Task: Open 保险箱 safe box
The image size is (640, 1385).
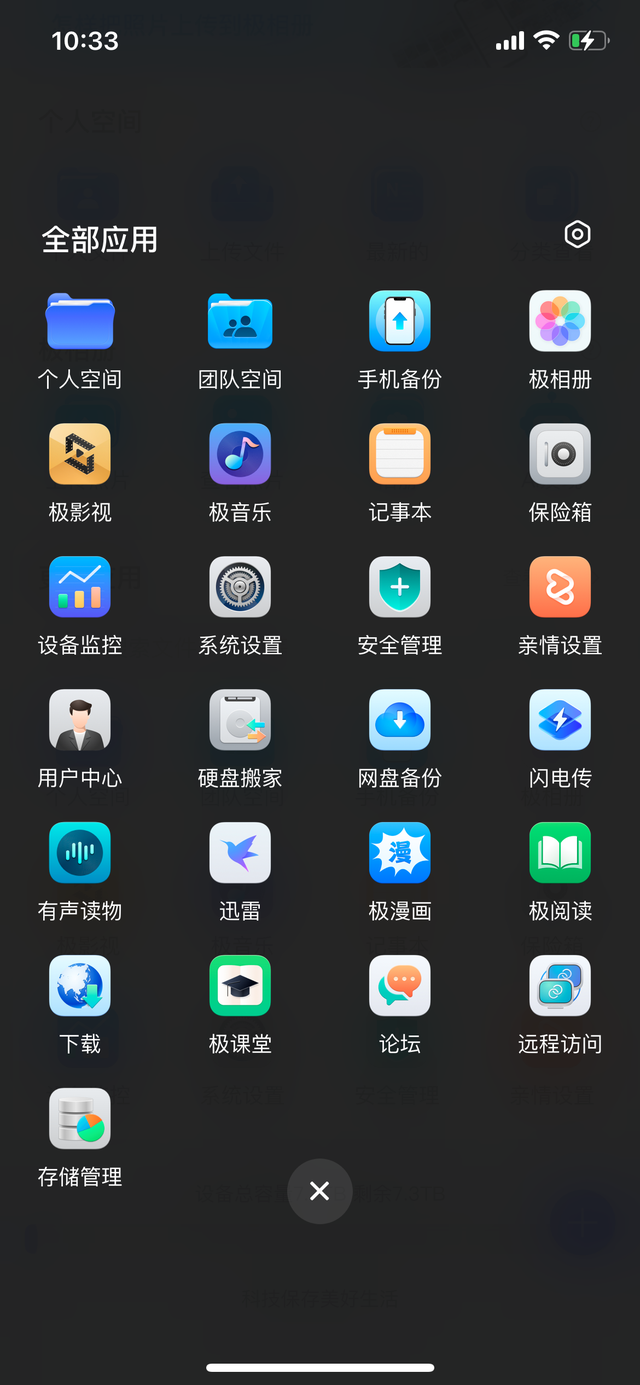Action: click(x=560, y=455)
